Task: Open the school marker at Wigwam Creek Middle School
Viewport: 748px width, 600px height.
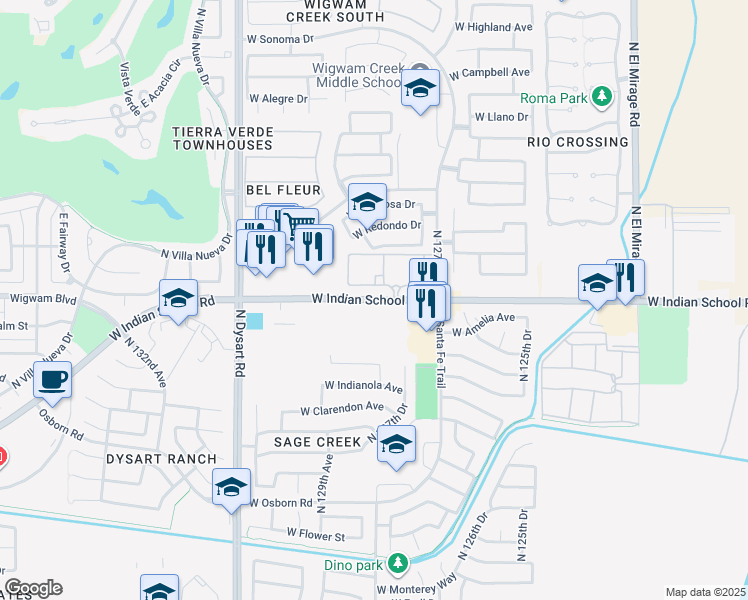Action: pyautogui.click(x=420, y=88)
